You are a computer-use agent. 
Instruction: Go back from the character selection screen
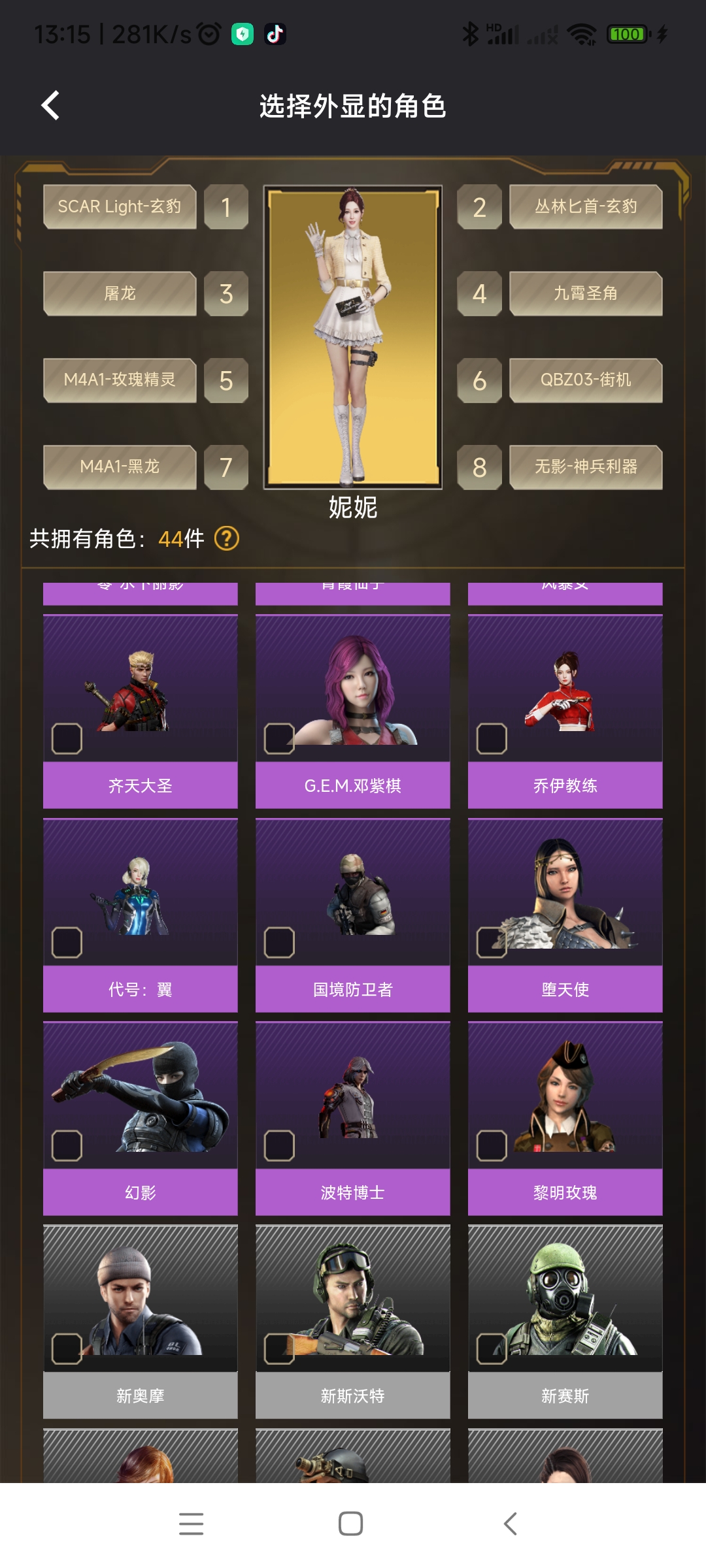50,105
